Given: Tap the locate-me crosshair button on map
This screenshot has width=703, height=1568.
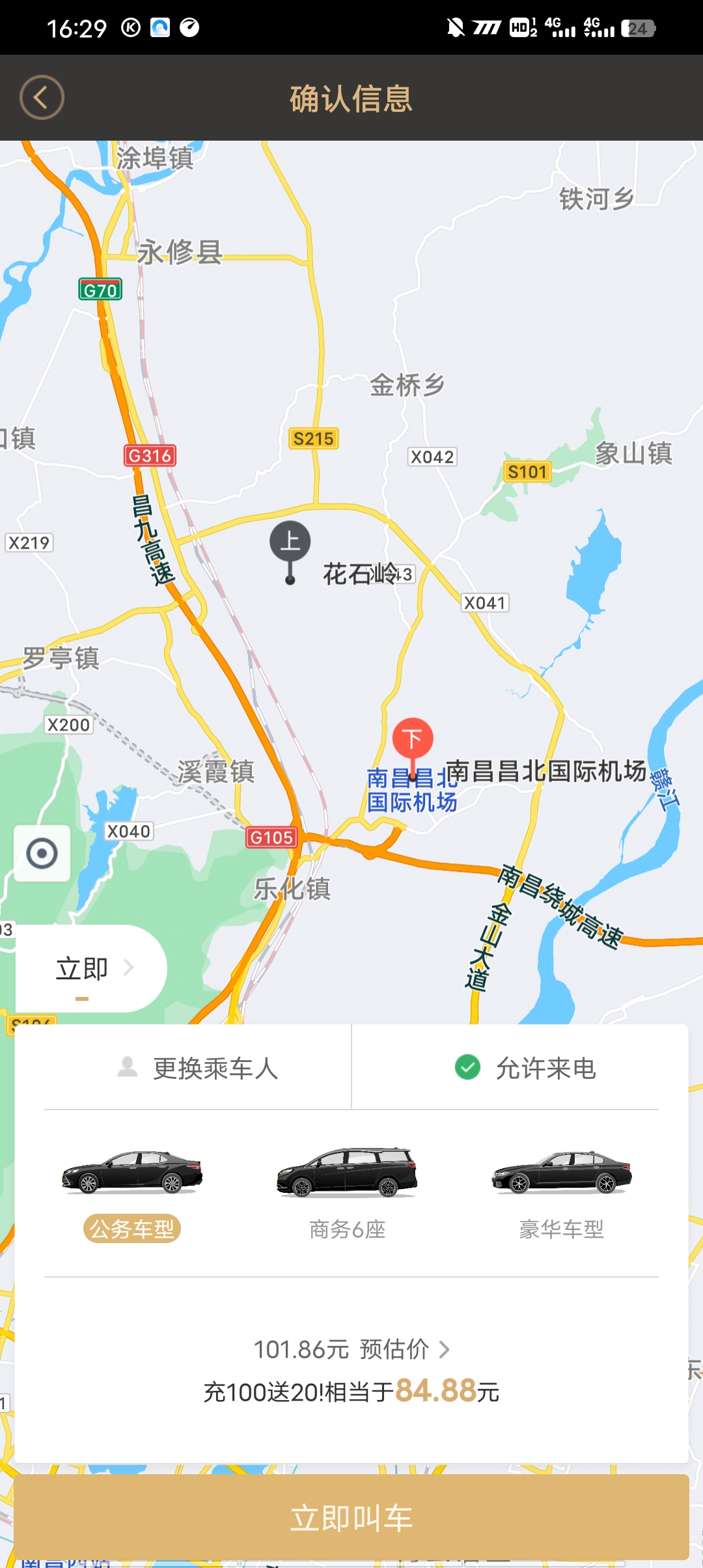Looking at the screenshot, I should pos(42,853).
